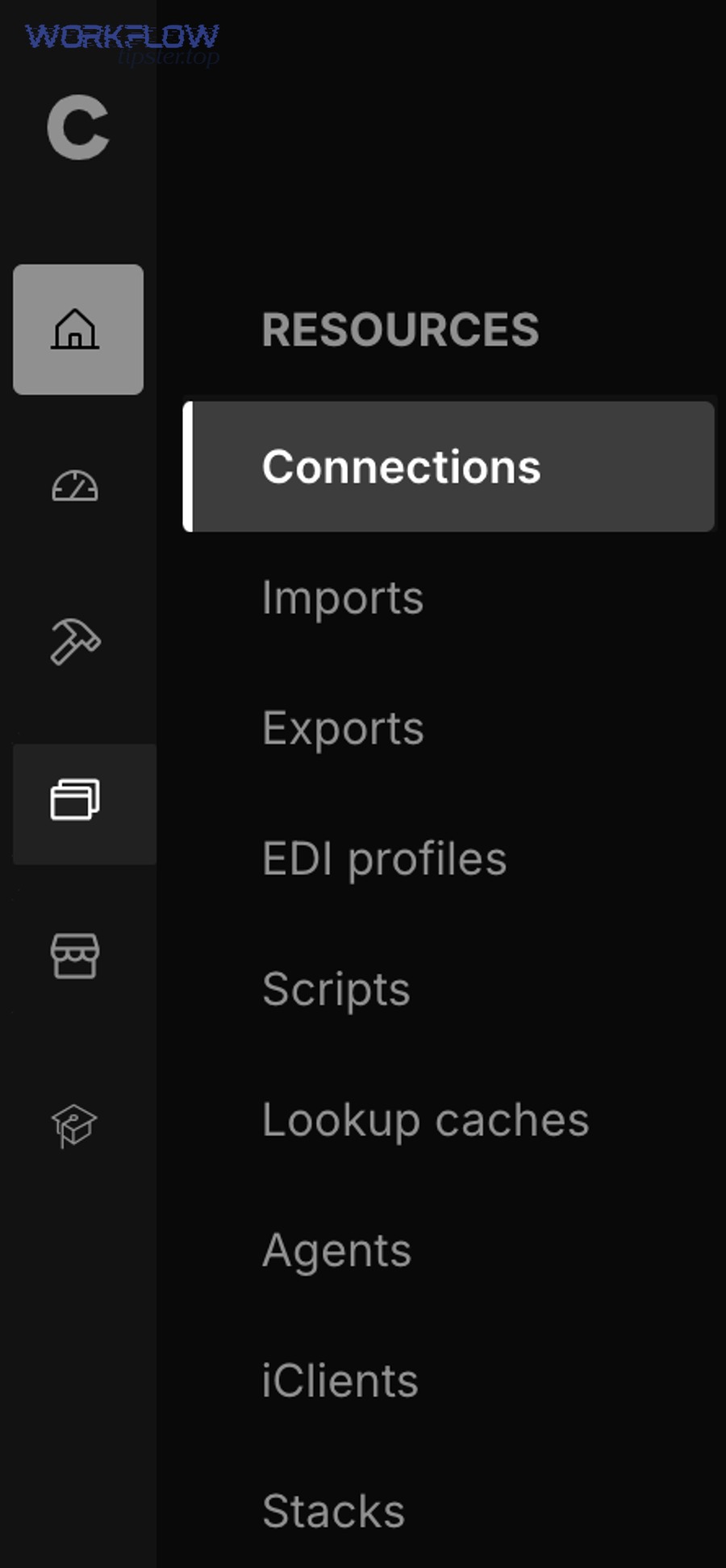Click the RESOURCES section heading
Viewport: 726px width, 1568px height.
pyautogui.click(x=401, y=329)
